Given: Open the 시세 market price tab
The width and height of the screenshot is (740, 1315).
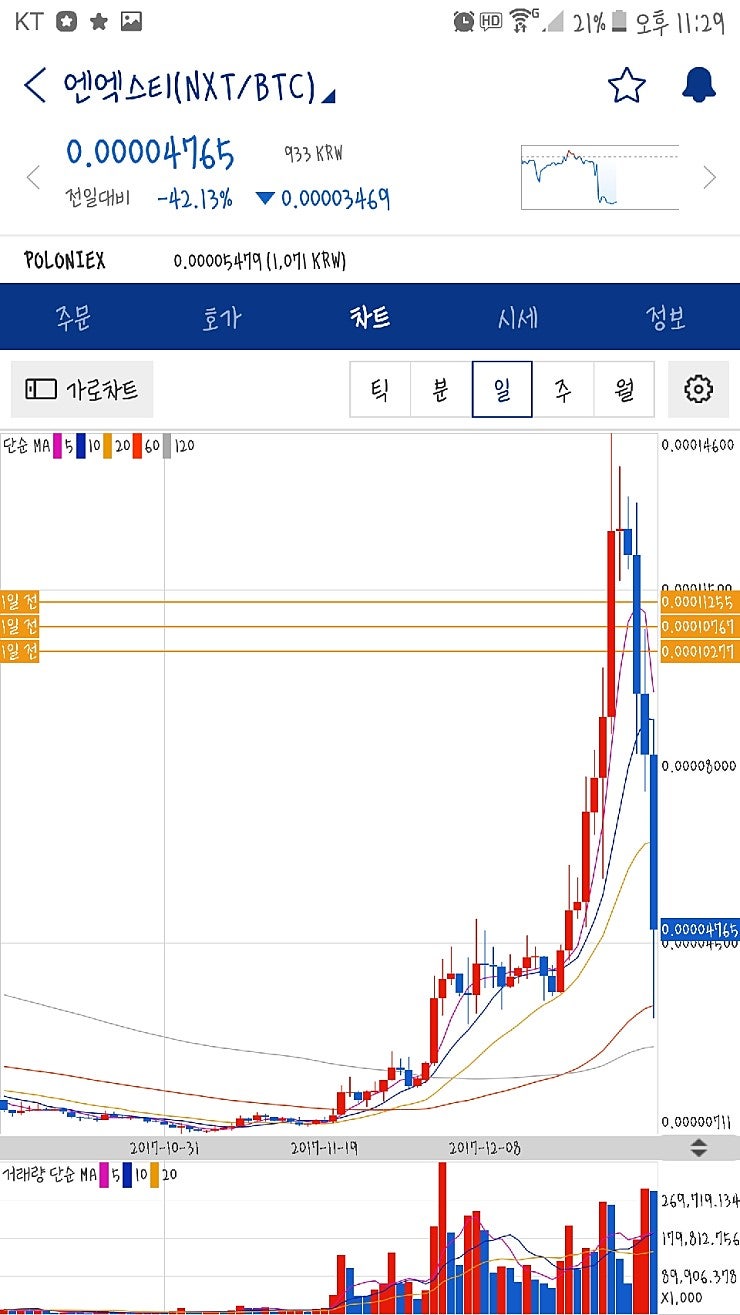Looking at the screenshot, I should point(518,316).
